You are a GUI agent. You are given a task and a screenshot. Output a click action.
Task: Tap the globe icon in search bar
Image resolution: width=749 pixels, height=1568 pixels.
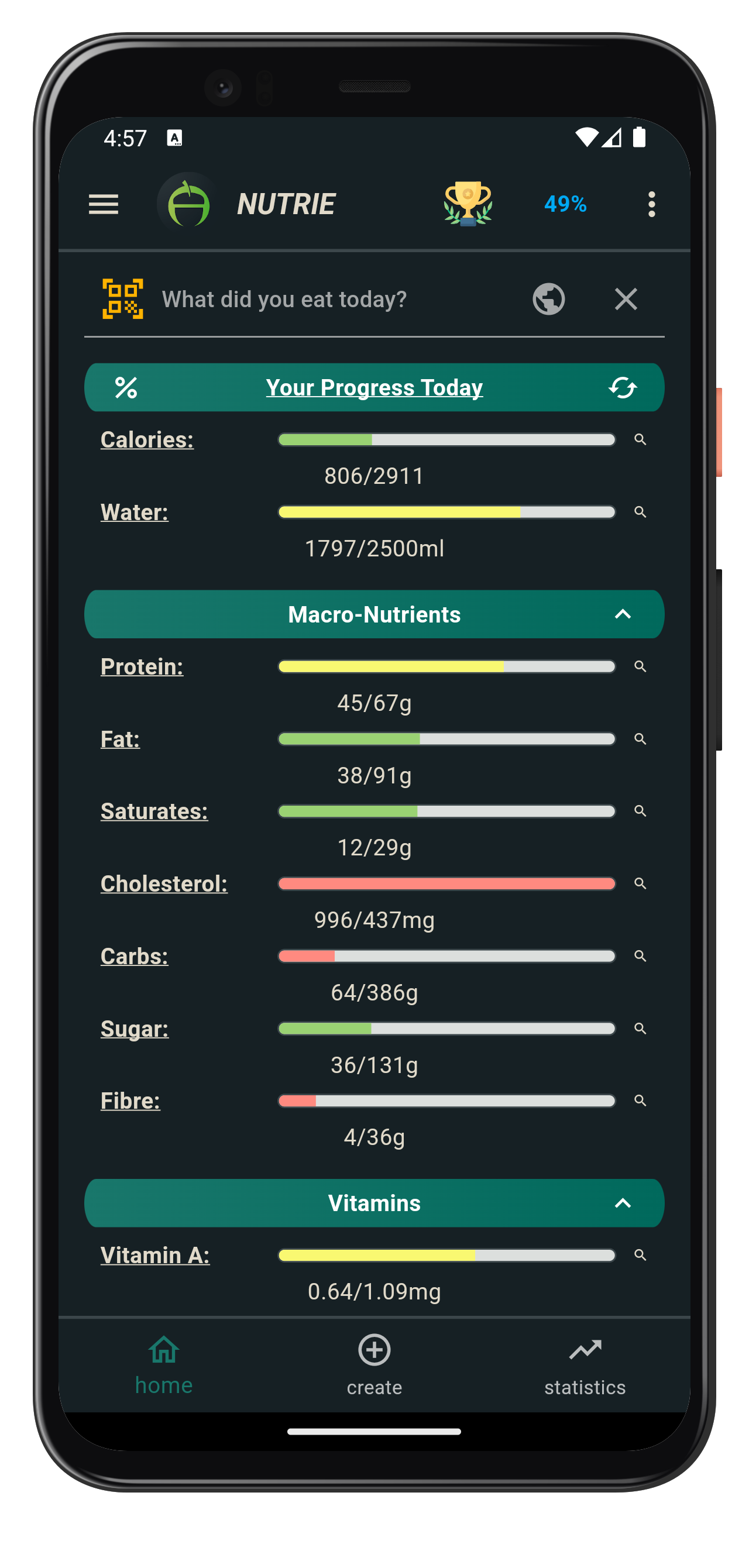pyautogui.click(x=548, y=299)
